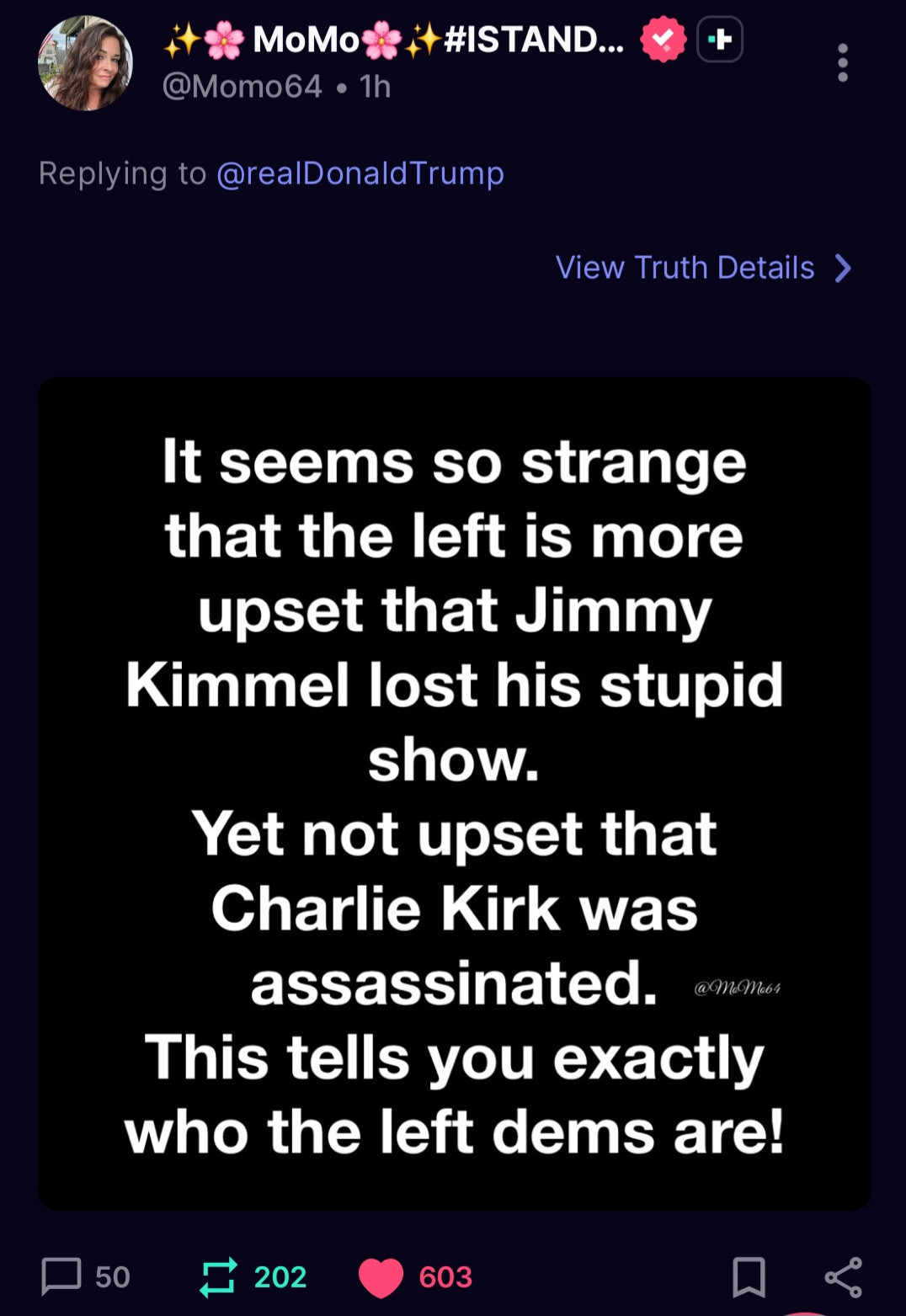
Task: Open Momo64's profile picture
Action: point(85,63)
